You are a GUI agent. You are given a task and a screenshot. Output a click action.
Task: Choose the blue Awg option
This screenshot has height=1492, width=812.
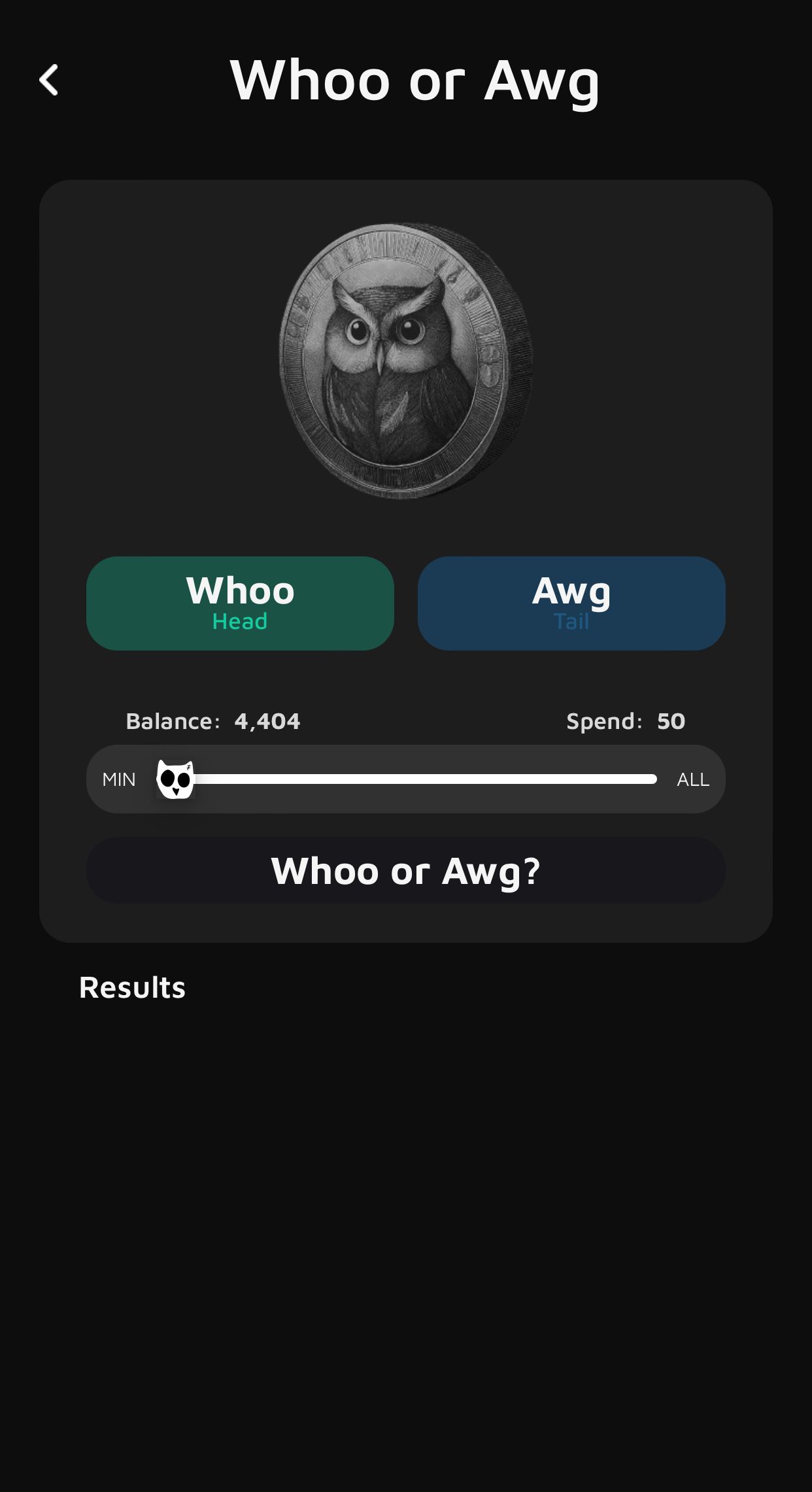point(571,602)
